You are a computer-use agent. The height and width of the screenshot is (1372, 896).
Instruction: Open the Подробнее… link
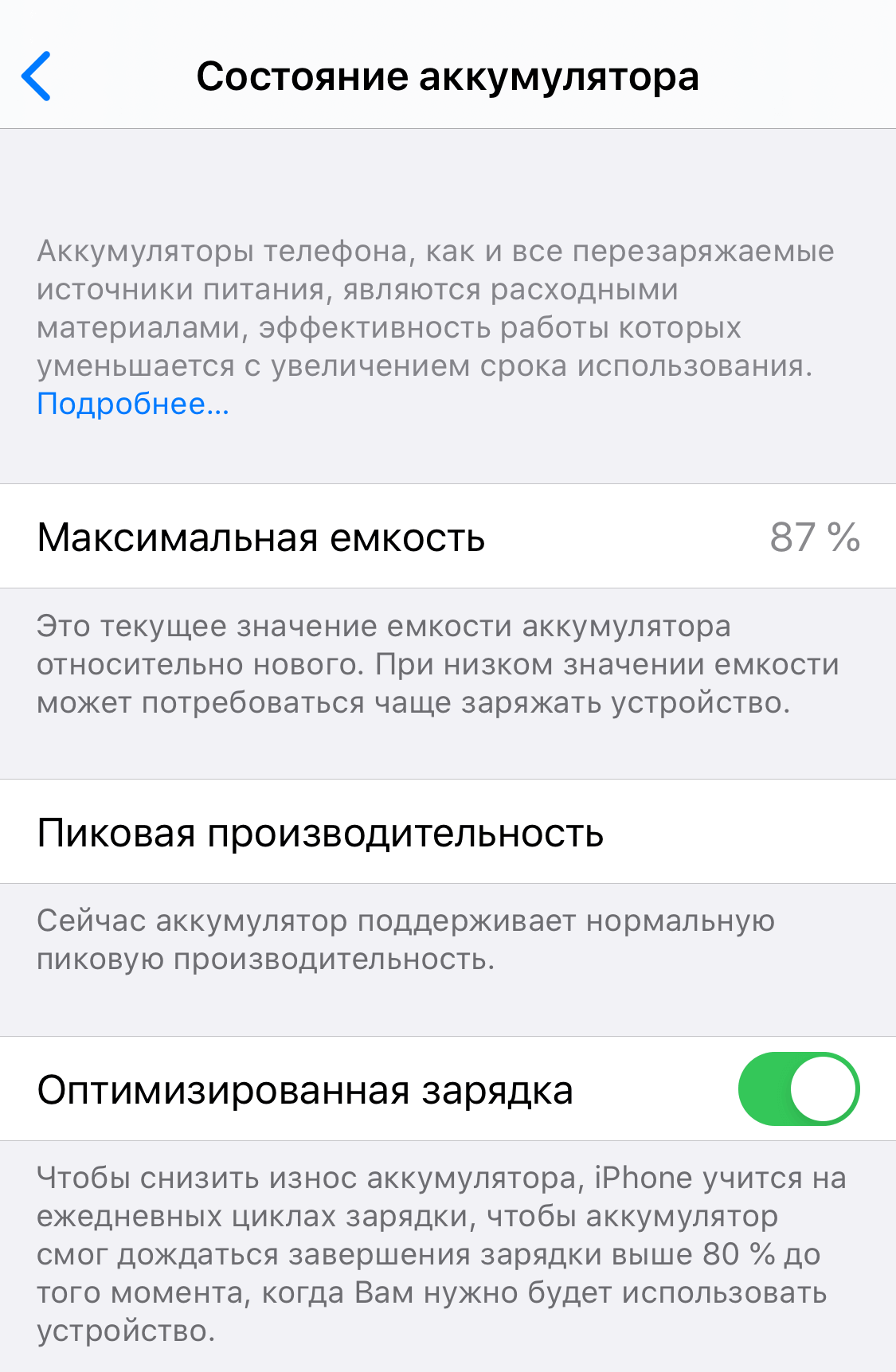pos(133,405)
